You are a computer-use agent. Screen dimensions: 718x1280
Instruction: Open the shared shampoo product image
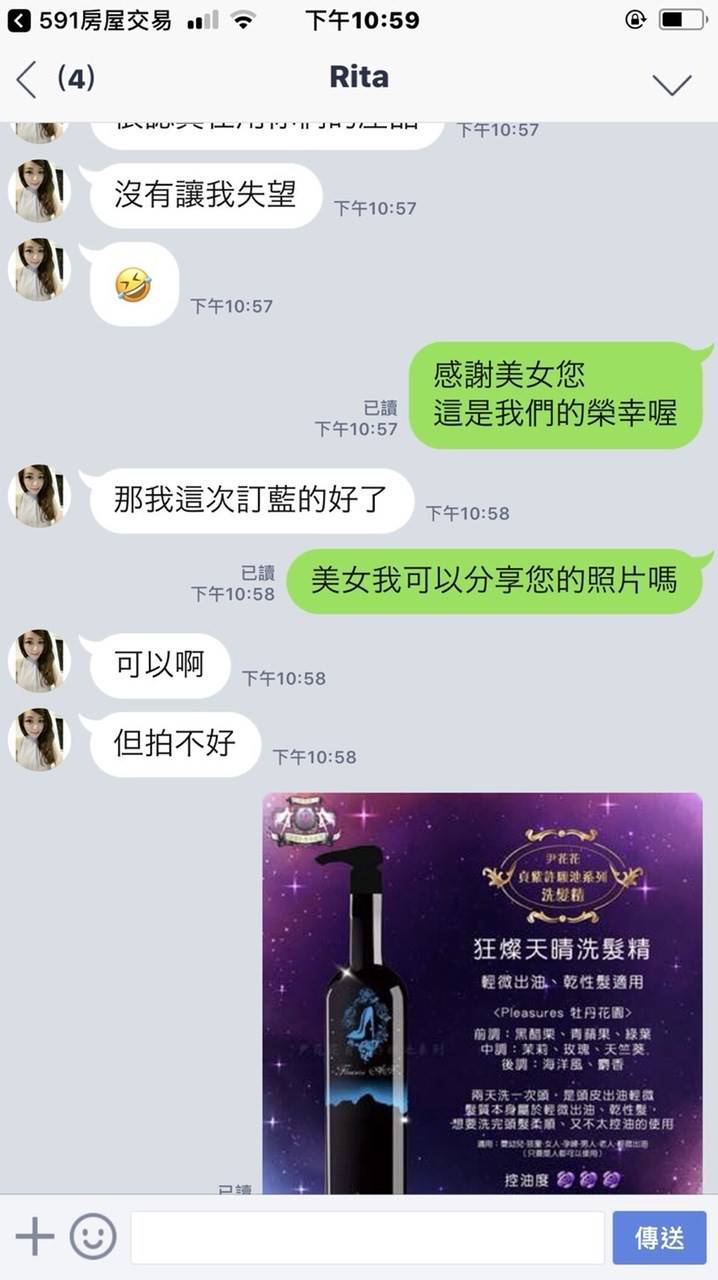[482, 993]
